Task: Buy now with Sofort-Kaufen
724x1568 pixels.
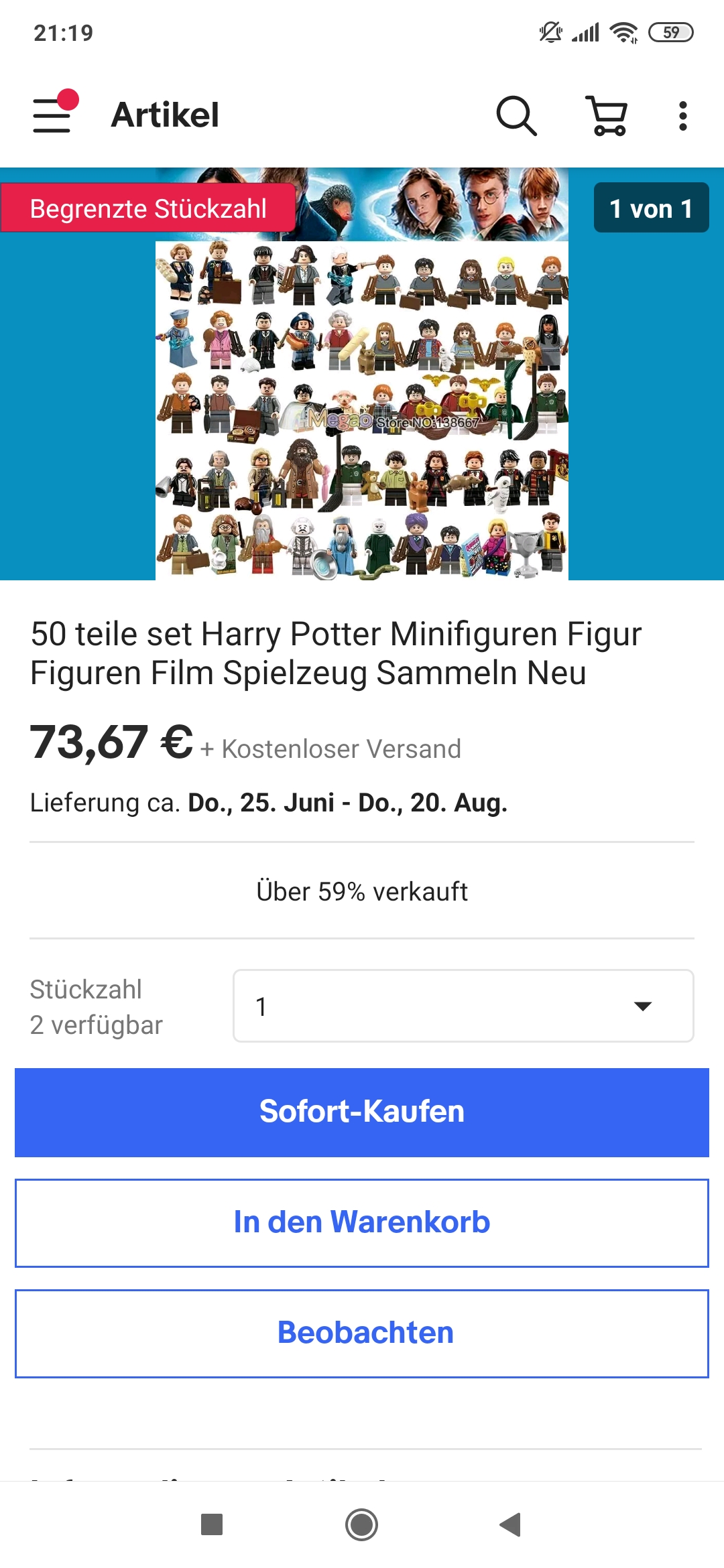Action: [x=362, y=1112]
